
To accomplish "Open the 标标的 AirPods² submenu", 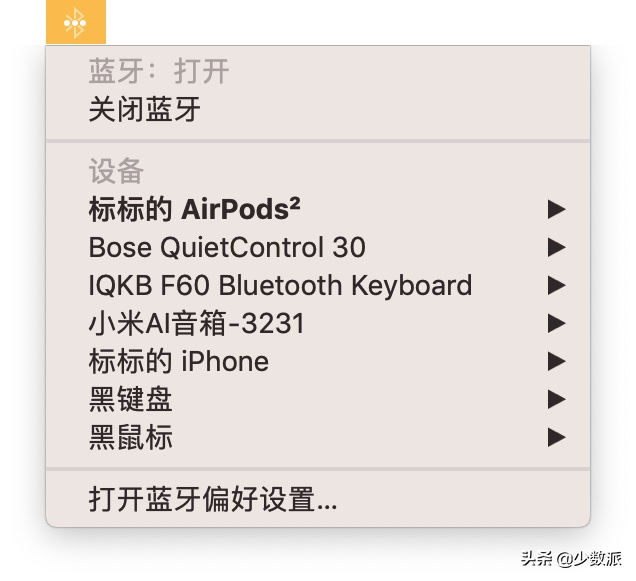I will click(196, 209).
